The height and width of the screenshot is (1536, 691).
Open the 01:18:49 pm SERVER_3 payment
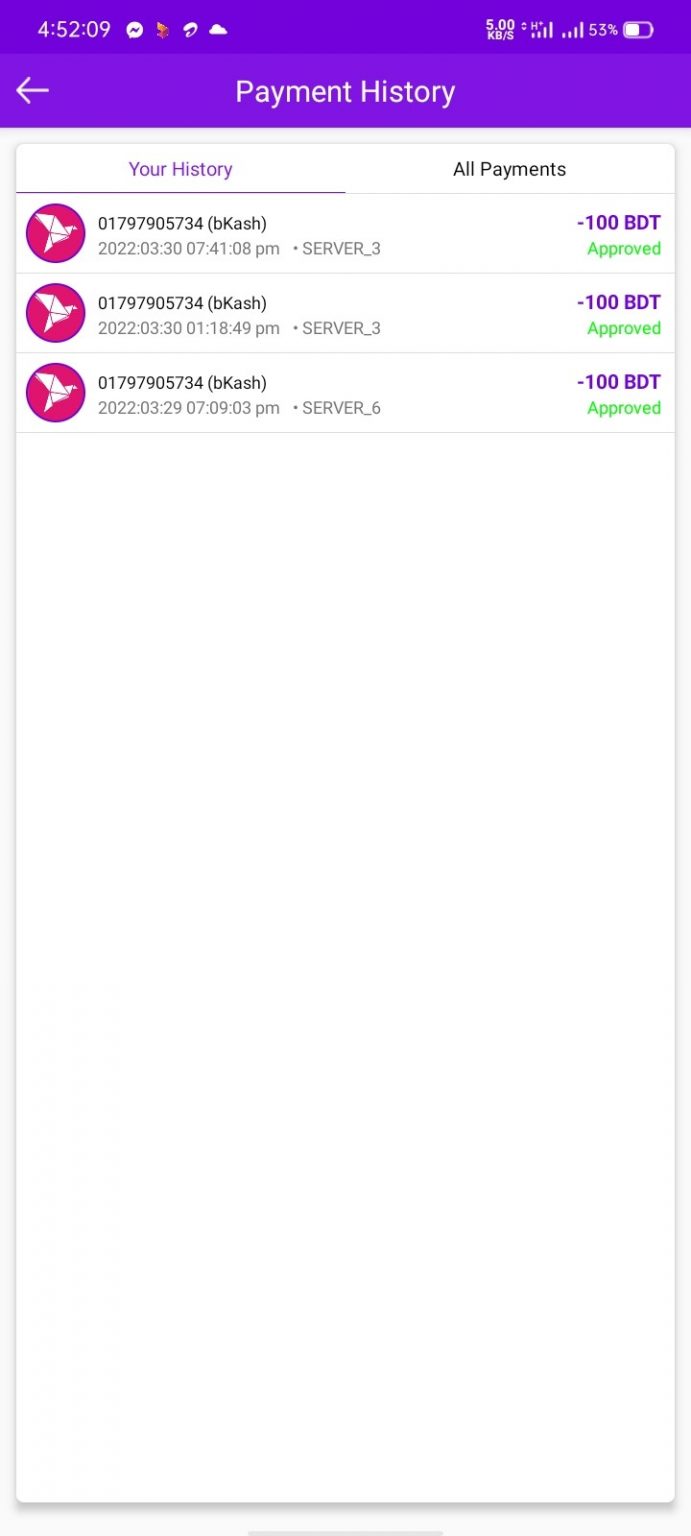(x=345, y=314)
